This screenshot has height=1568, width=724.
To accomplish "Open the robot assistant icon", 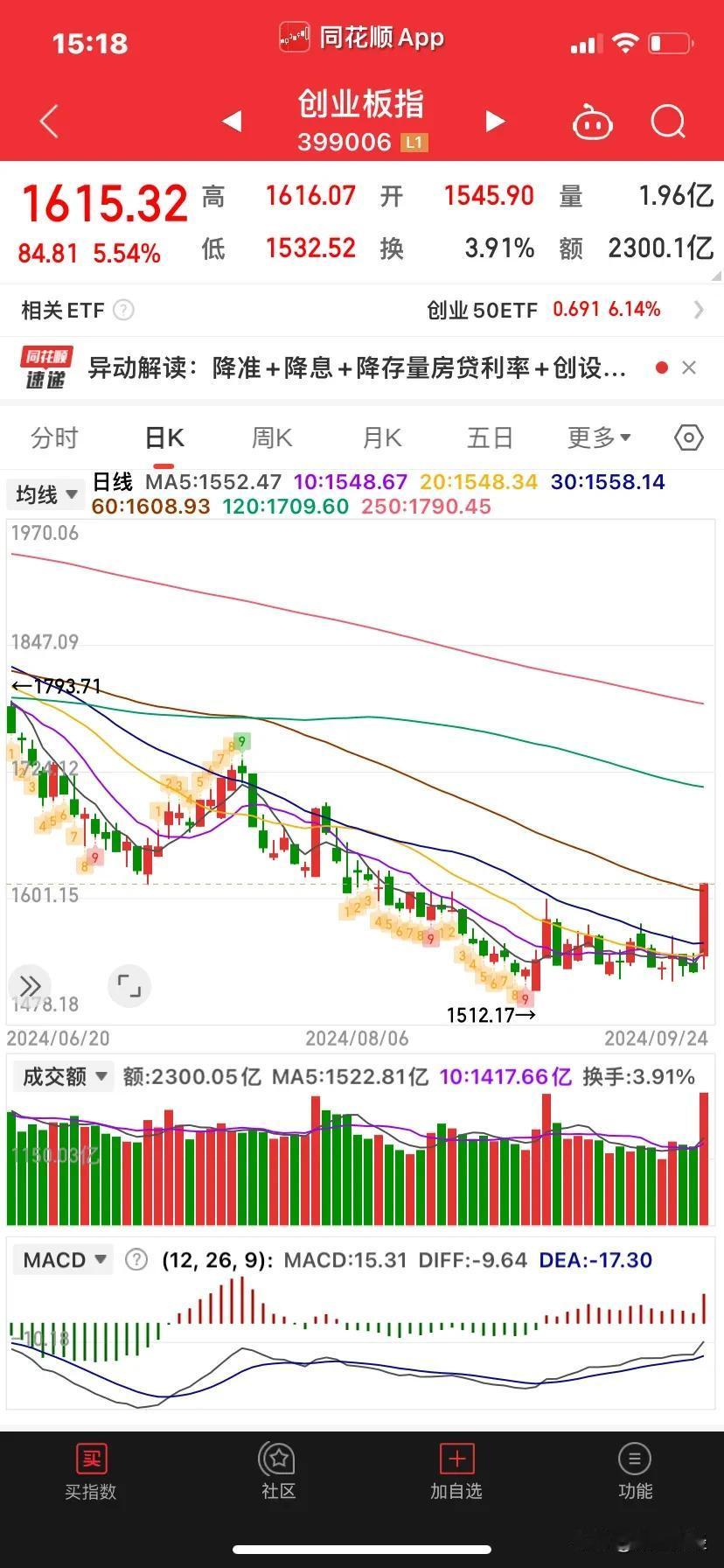I will (592, 122).
